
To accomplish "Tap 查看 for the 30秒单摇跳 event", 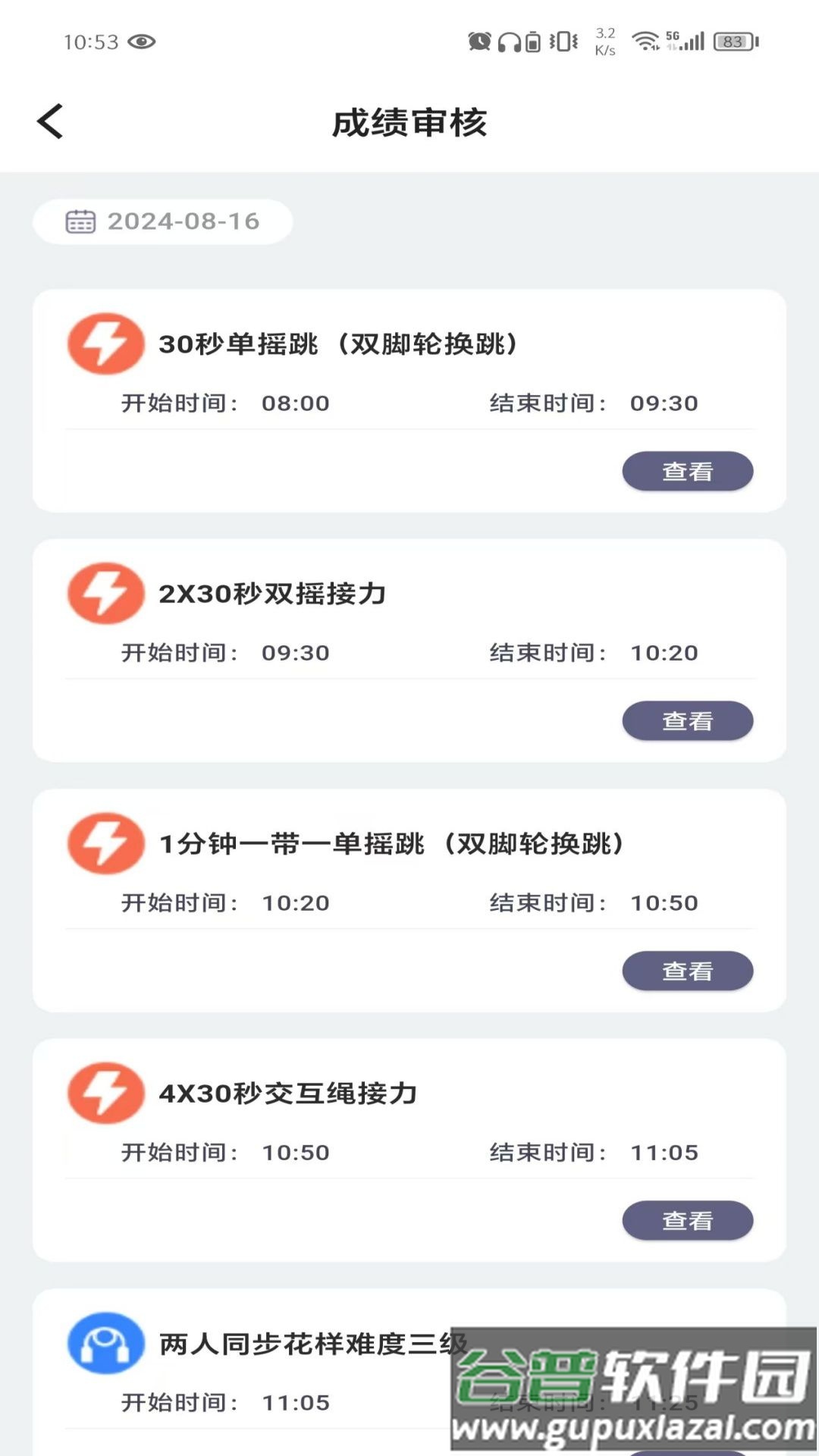I will (x=686, y=471).
